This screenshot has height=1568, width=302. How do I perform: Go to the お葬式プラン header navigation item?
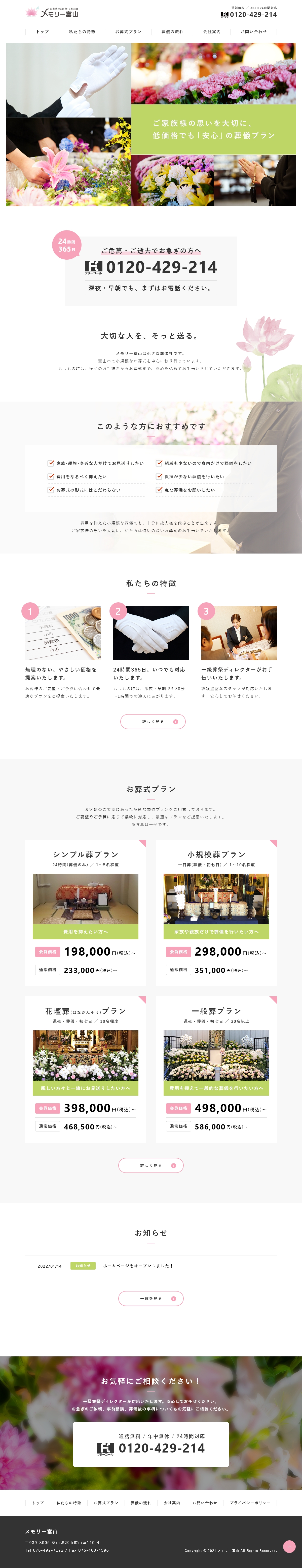[128, 32]
